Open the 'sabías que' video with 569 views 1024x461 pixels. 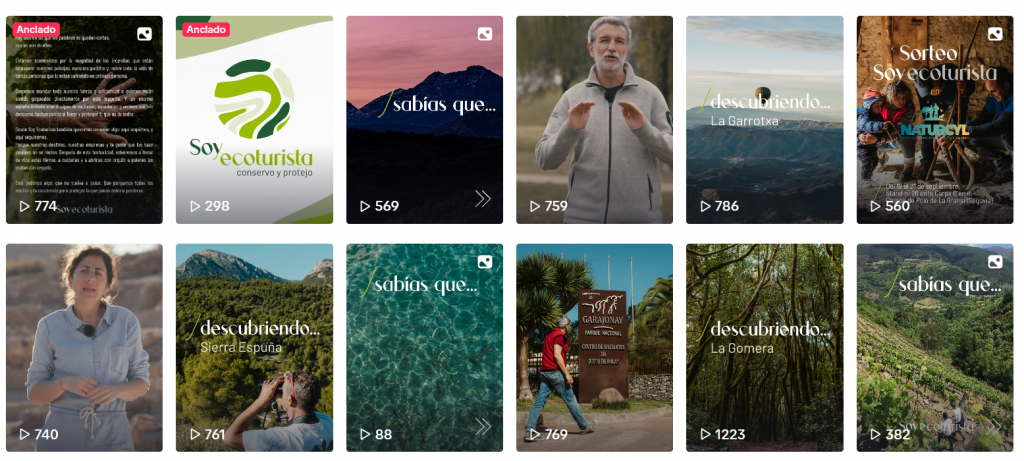(424, 120)
